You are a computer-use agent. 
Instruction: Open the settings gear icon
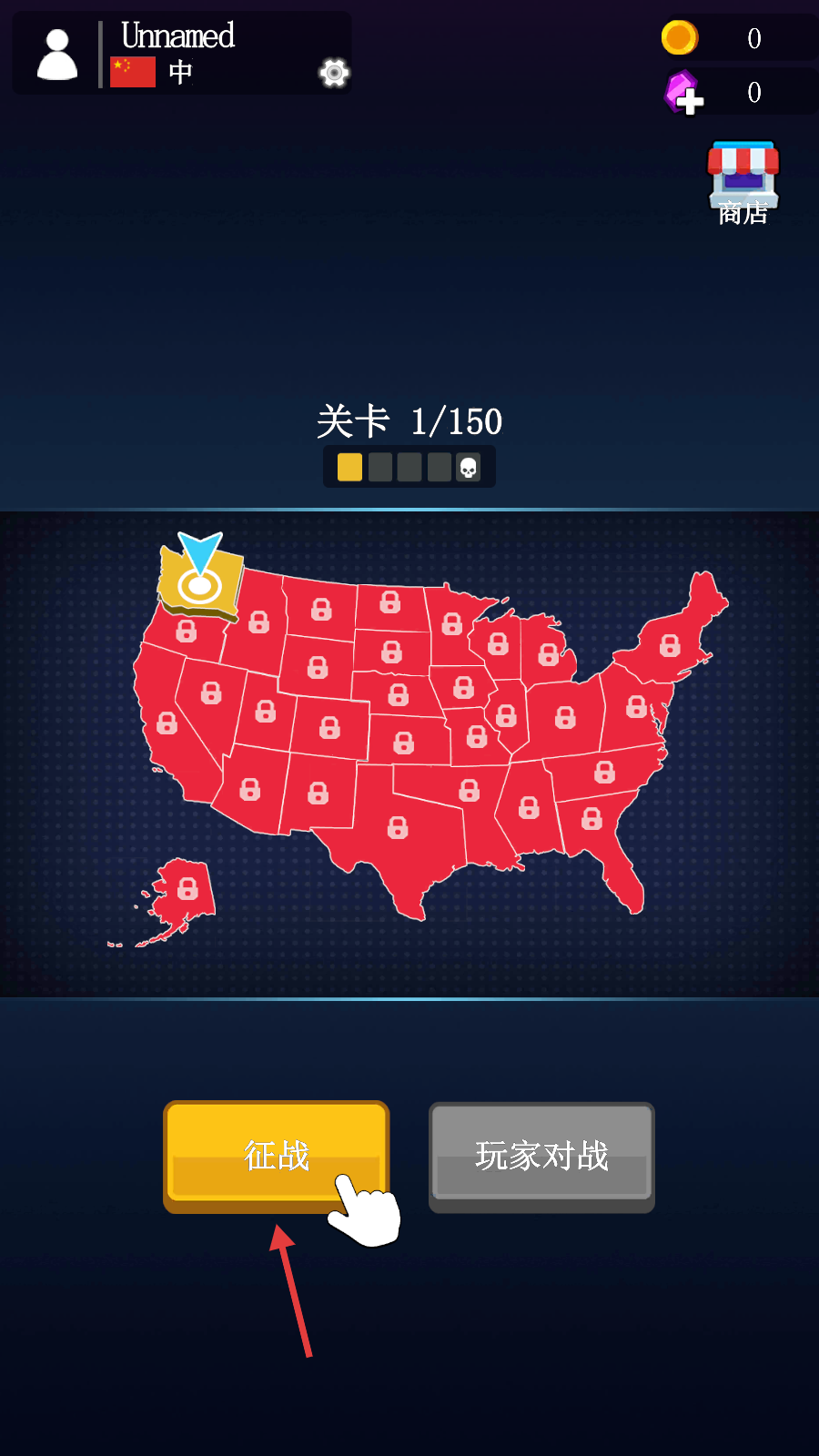click(x=334, y=73)
